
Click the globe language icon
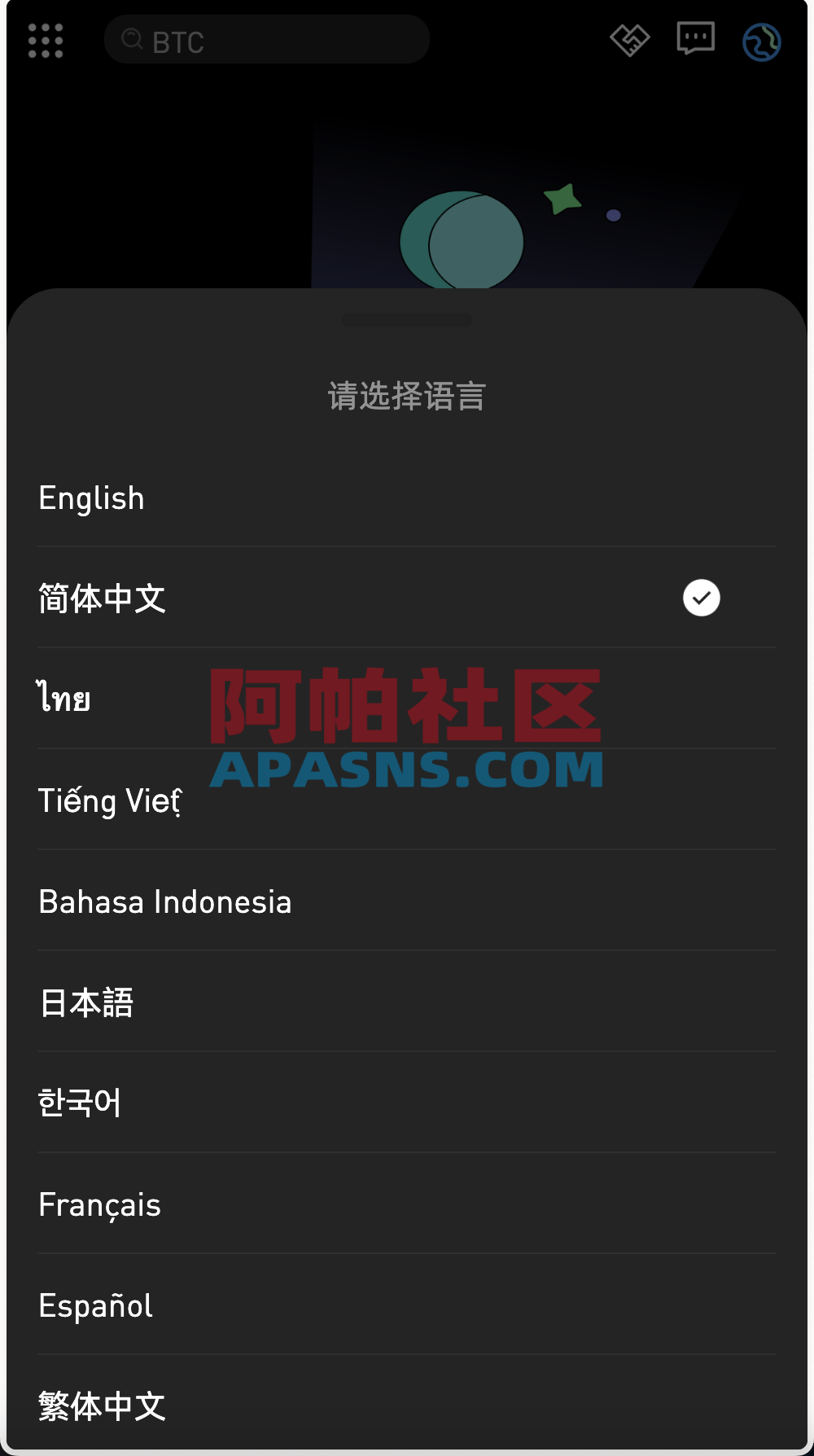pos(759,39)
